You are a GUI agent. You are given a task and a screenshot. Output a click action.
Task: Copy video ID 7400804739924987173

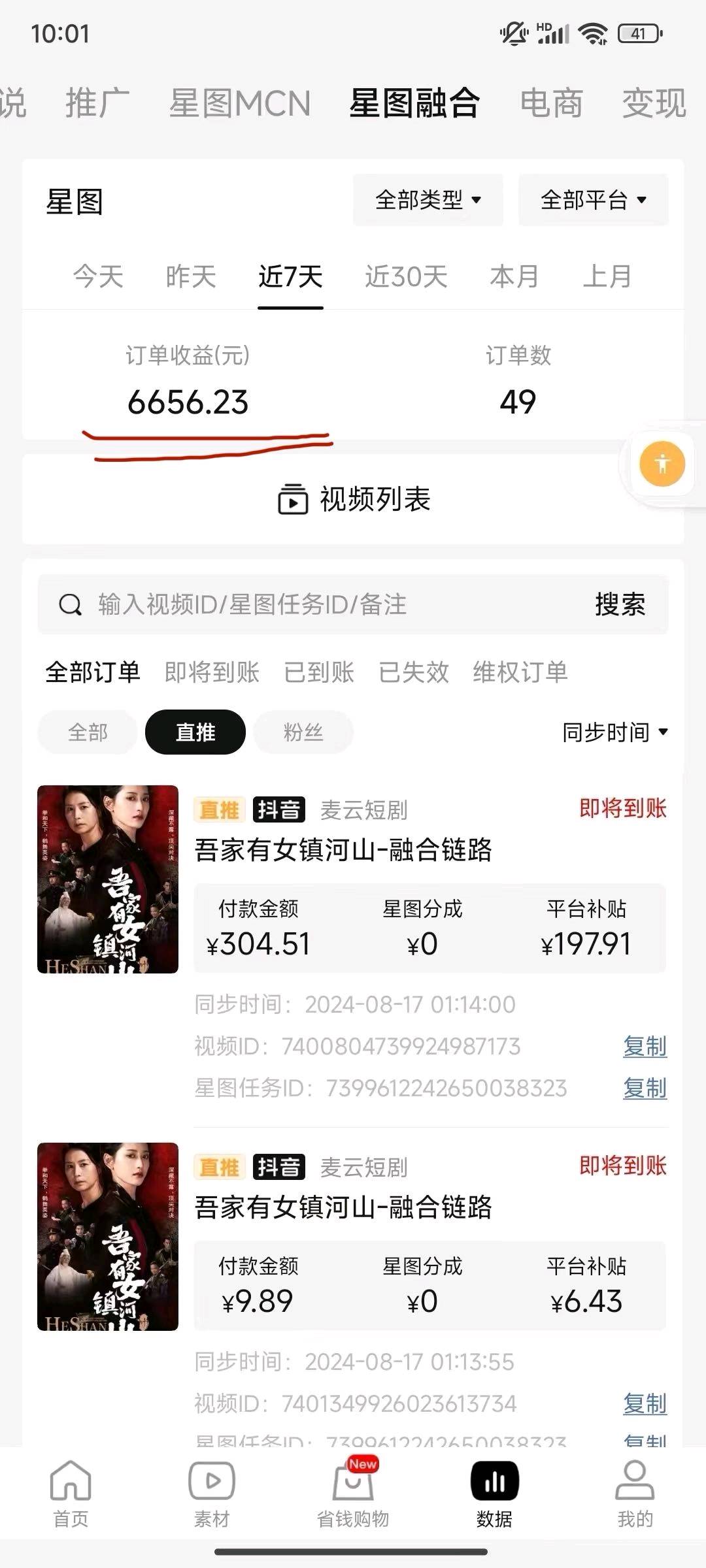point(645,1047)
